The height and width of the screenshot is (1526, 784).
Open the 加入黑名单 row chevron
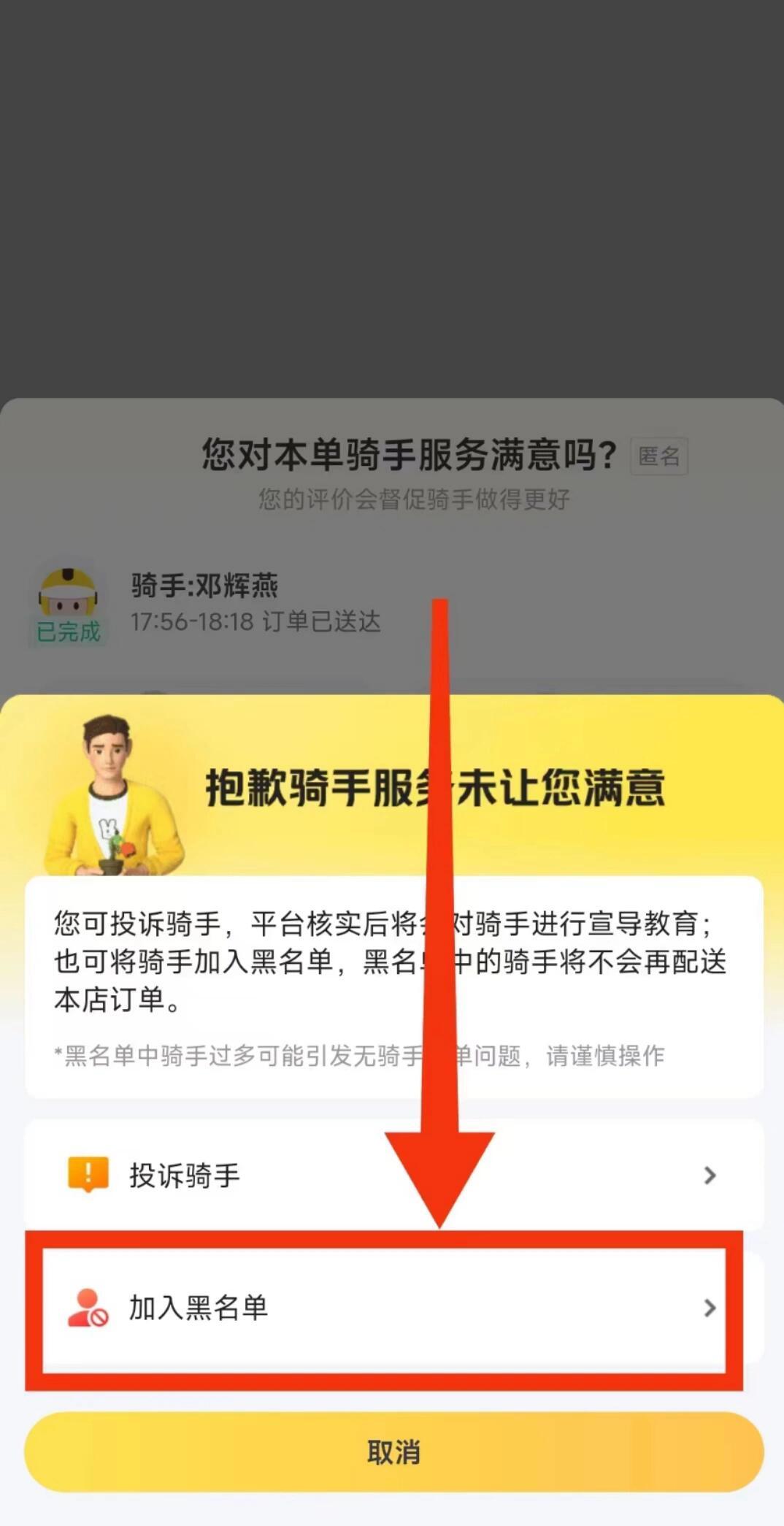[x=710, y=1309]
